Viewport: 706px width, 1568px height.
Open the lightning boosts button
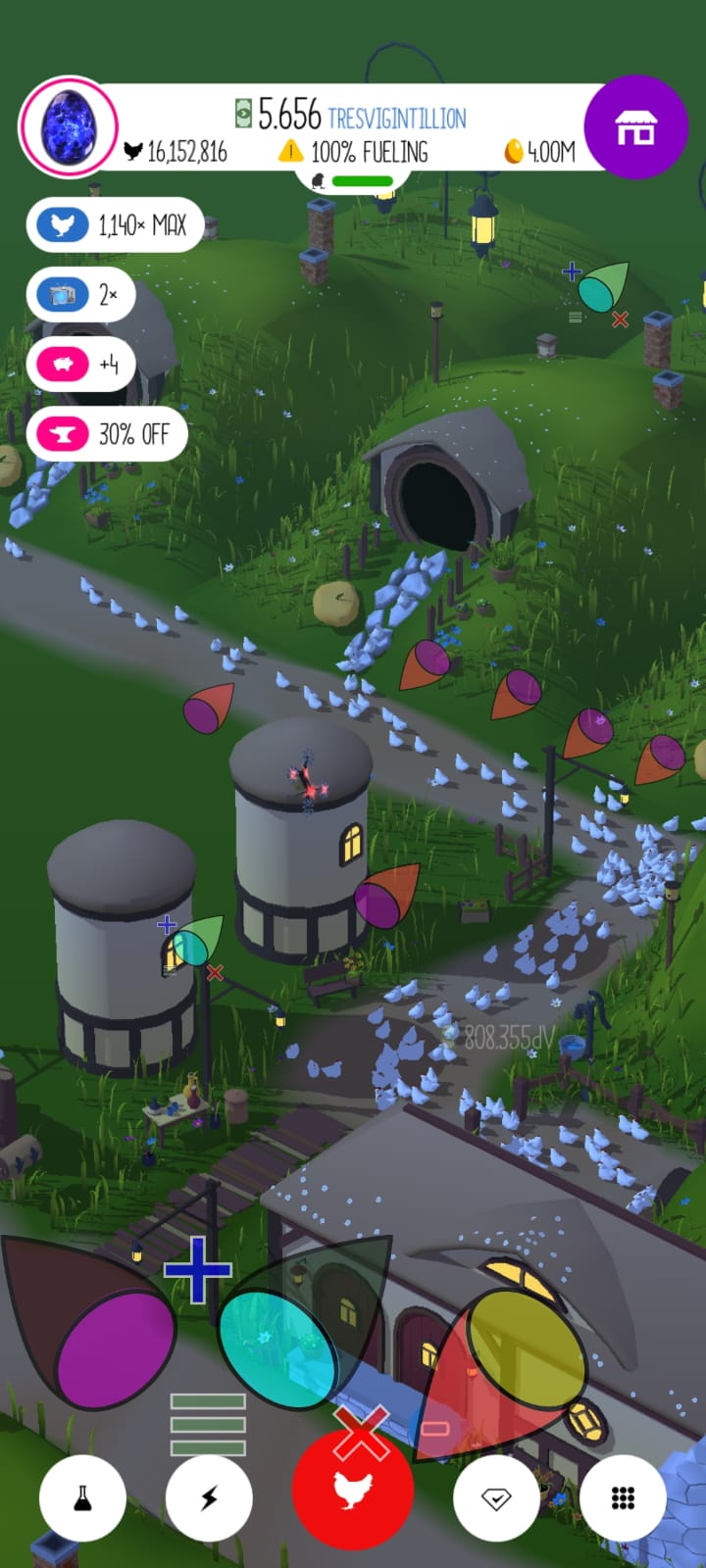click(209, 1497)
